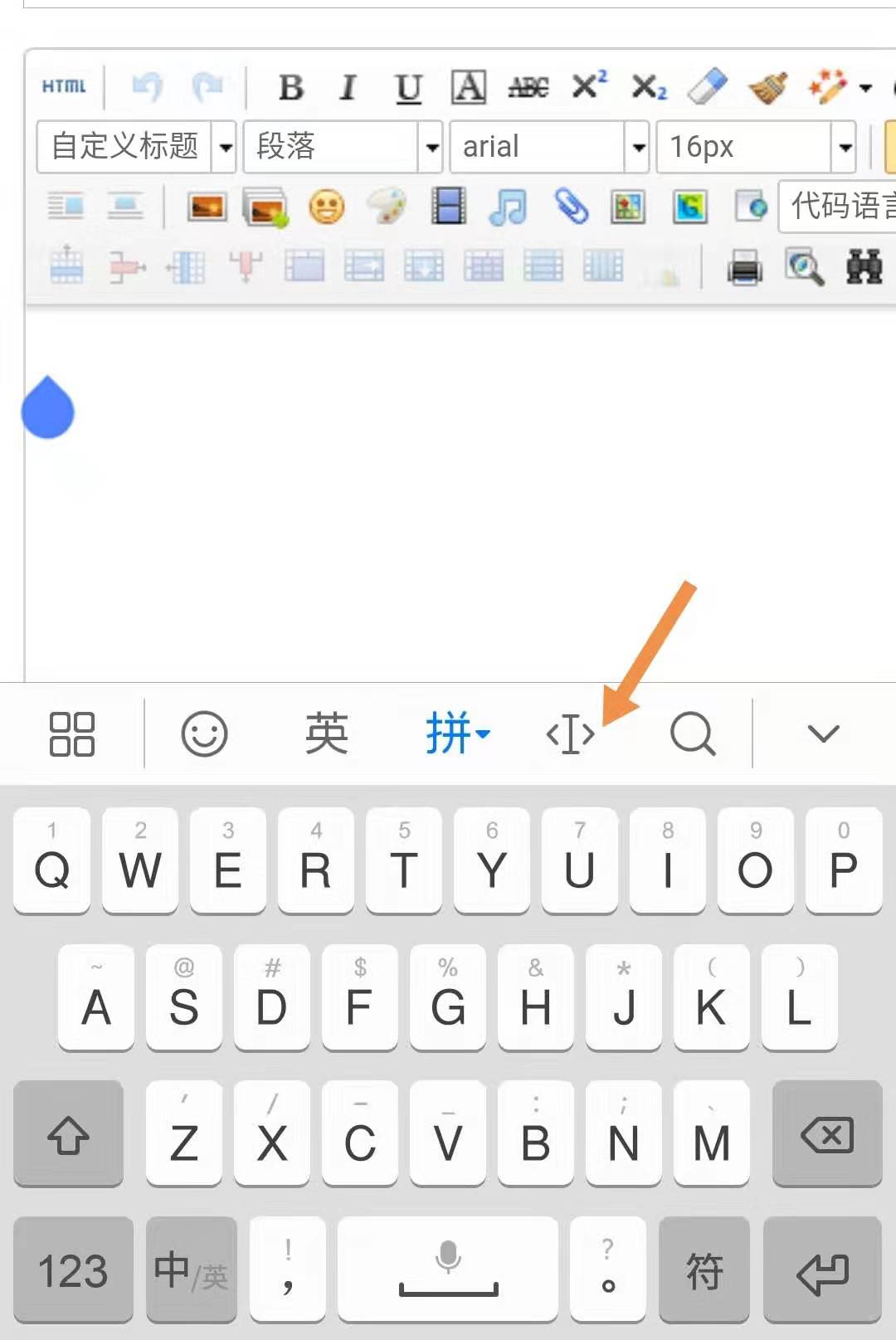Insert an emoticon from the toolbar

coord(326,207)
